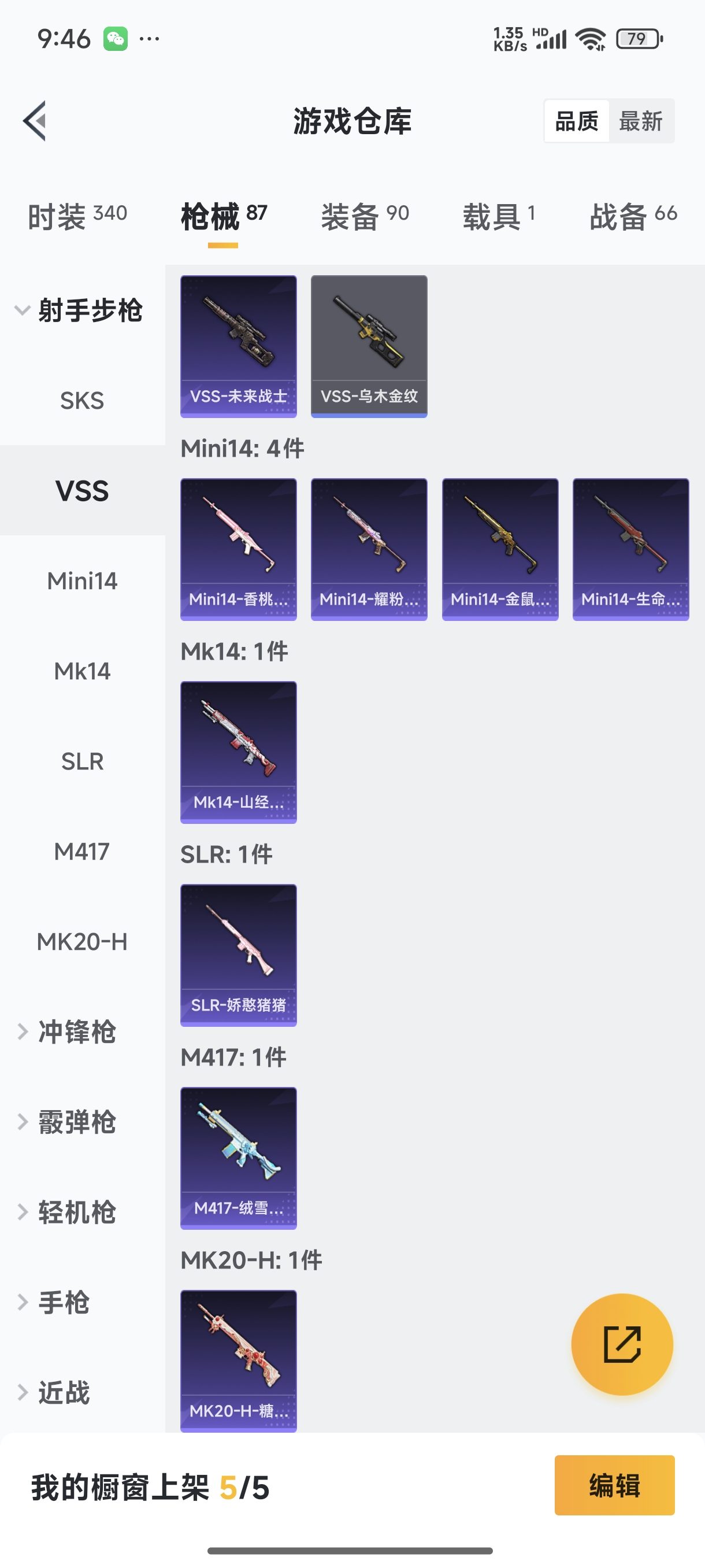Jump to MK20-H in the side list
The image size is (705, 1568).
(x=82, y=942)
